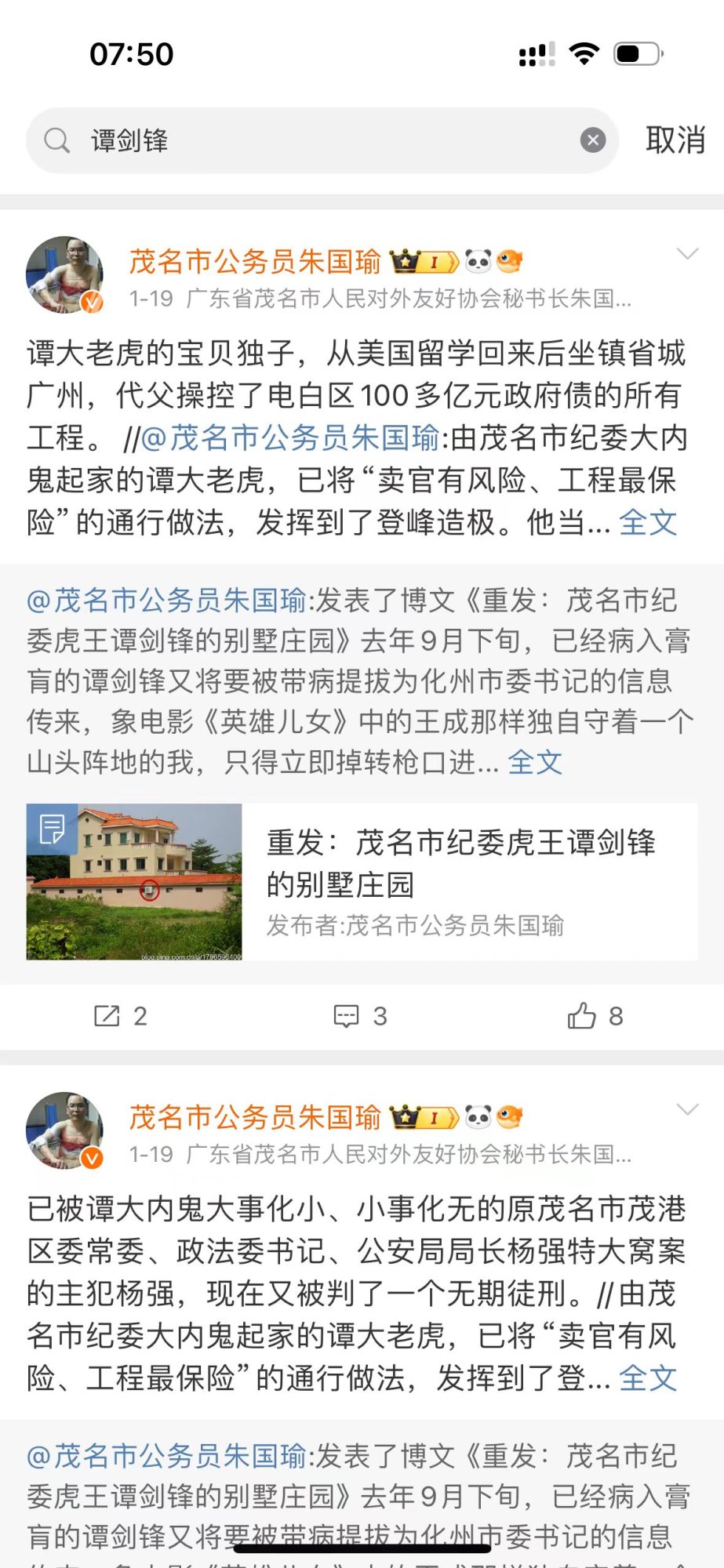Image resolution: width=724 pixels, height=1568 pixels.
Task: Open the second post's author avatar
Action: [65, 1130]
